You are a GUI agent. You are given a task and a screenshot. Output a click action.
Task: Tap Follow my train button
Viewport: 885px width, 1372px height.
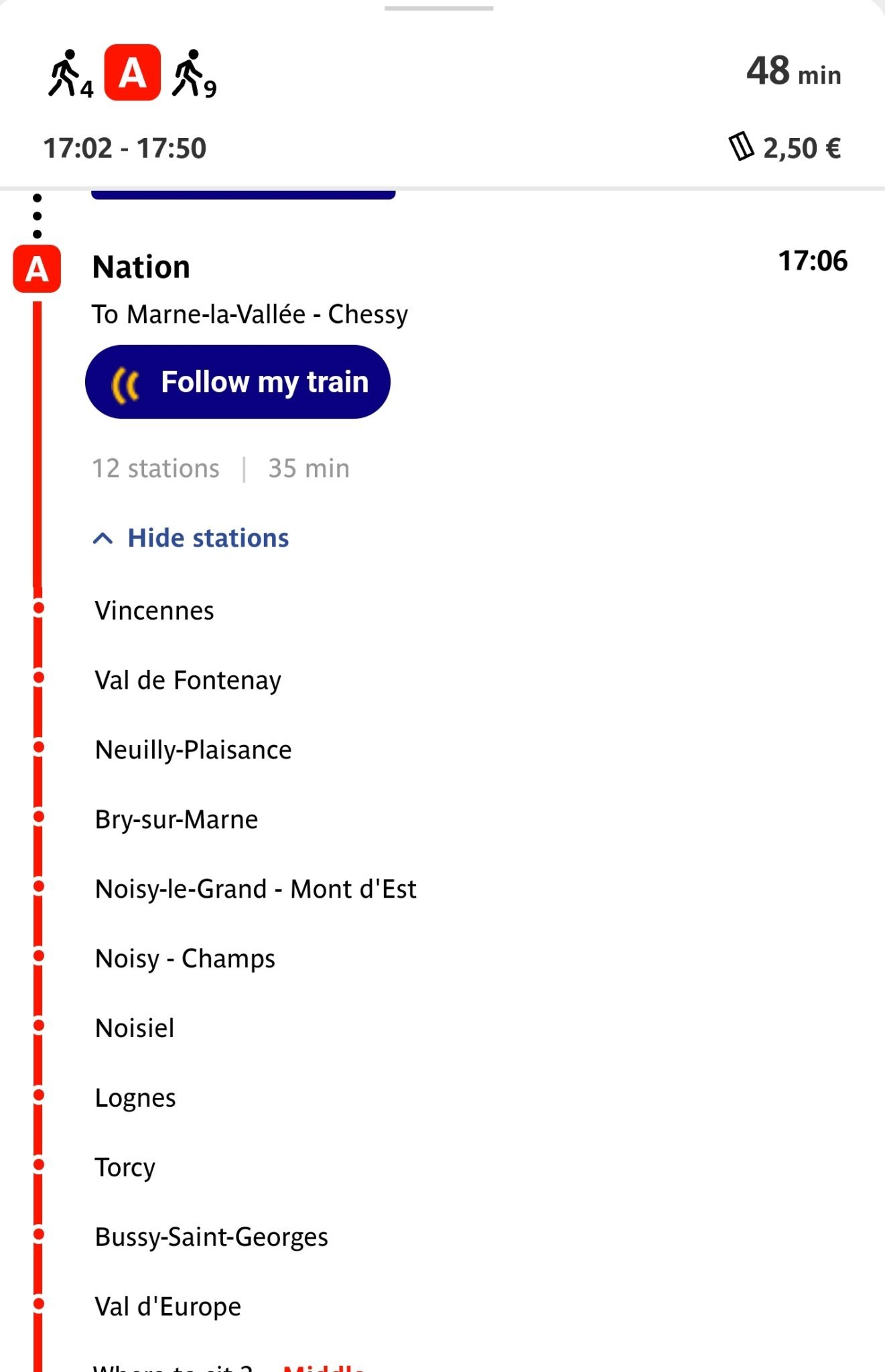[238, 382]
